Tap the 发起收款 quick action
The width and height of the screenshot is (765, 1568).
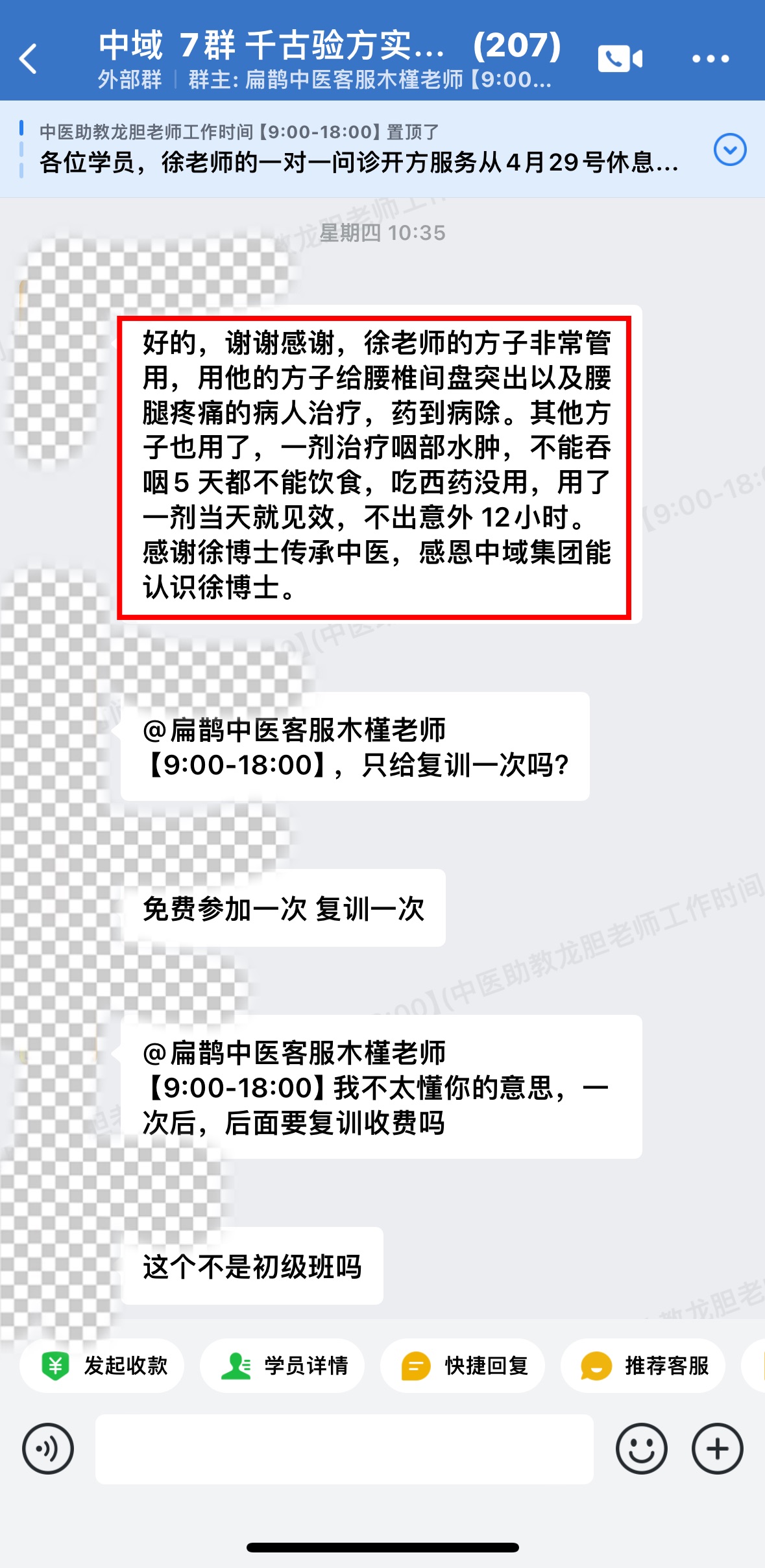click(x=103, y=1366)
